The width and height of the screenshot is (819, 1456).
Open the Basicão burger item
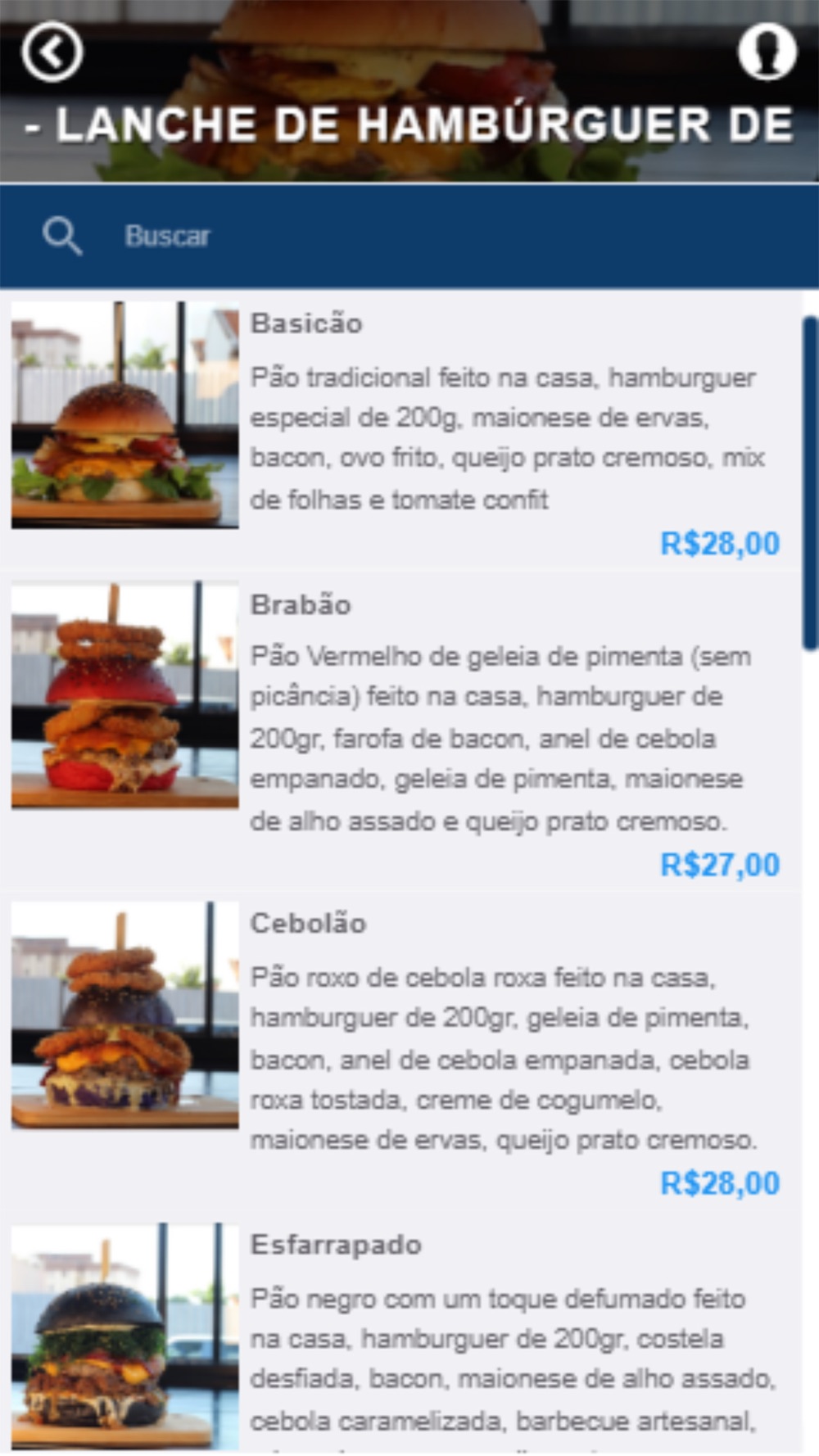click(x=401, y=432)
